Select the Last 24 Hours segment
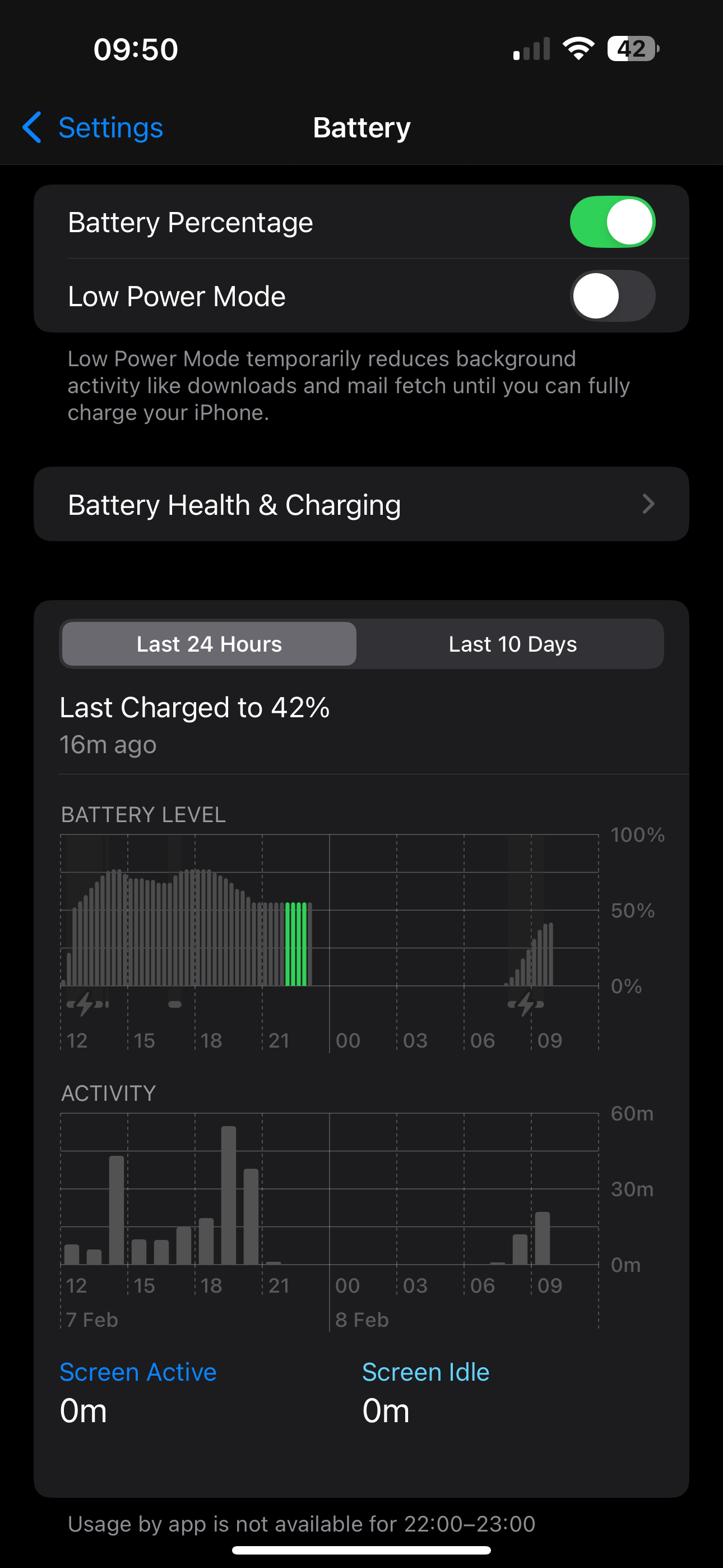The image size is (723, 1568). [208, 644]
